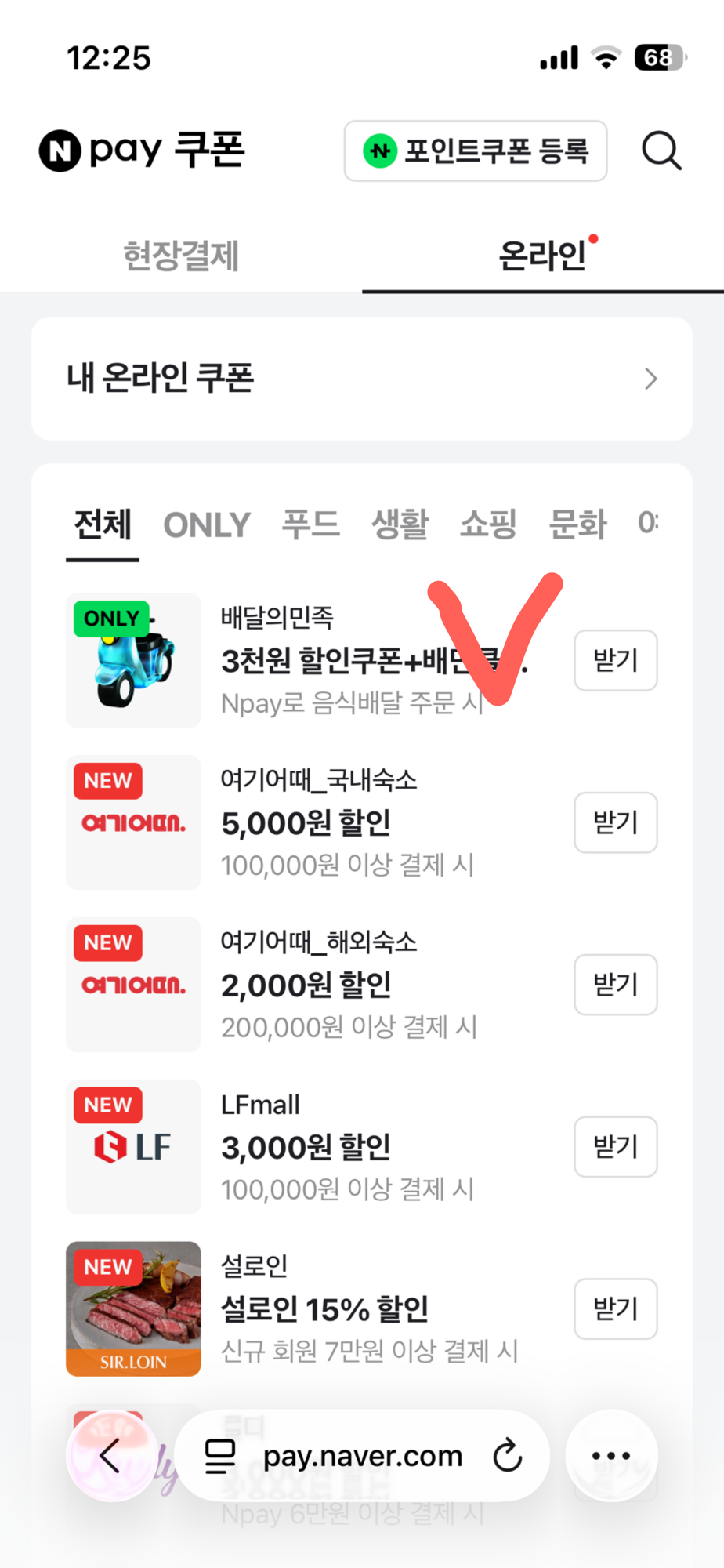This screenshot has width=724, height=1568.
Task: Tap the 배달의민족 scooter coupon thumbnail
Action: point(133,660)
